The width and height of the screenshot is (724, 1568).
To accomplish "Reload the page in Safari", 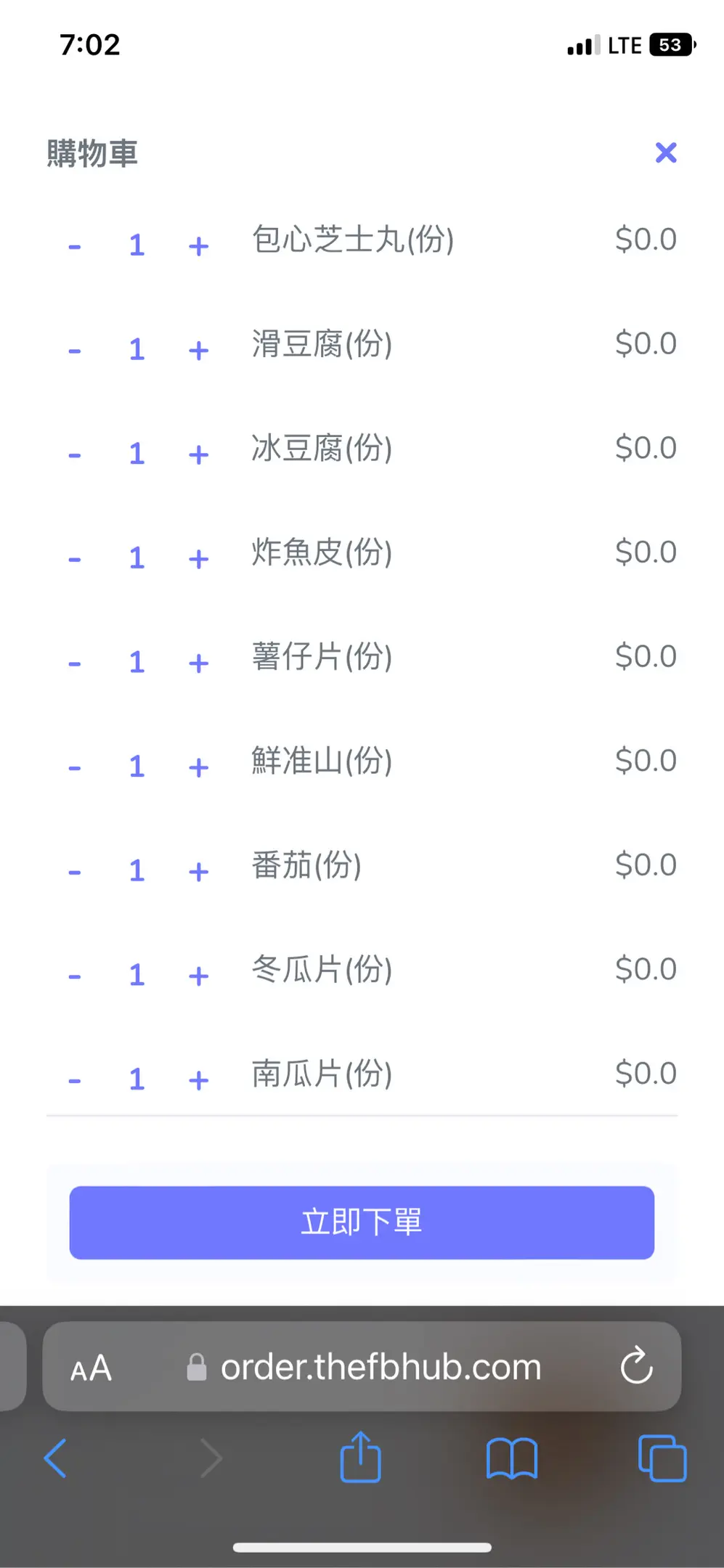I will [636, 1366].
